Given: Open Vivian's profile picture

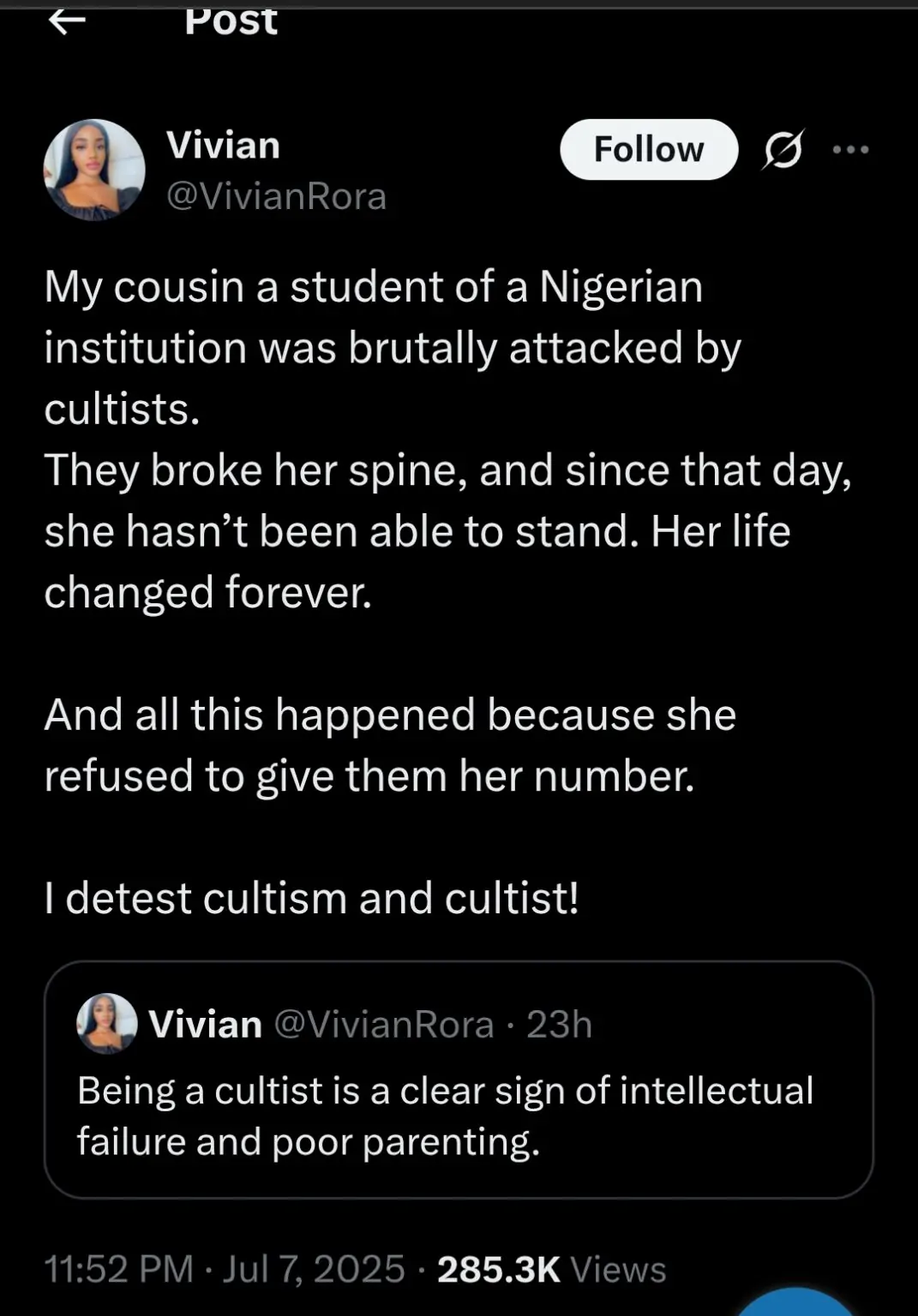Looking at the screenshot, I should point(94,170).
